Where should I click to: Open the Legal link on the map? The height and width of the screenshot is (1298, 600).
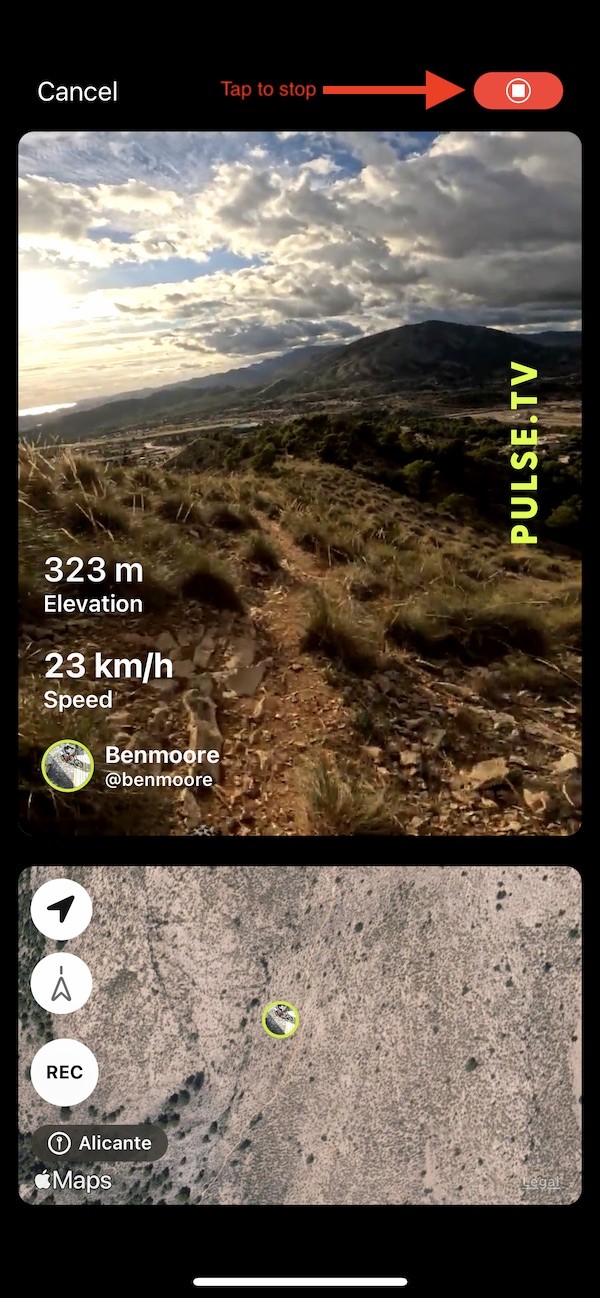(x=541, y=1183)
